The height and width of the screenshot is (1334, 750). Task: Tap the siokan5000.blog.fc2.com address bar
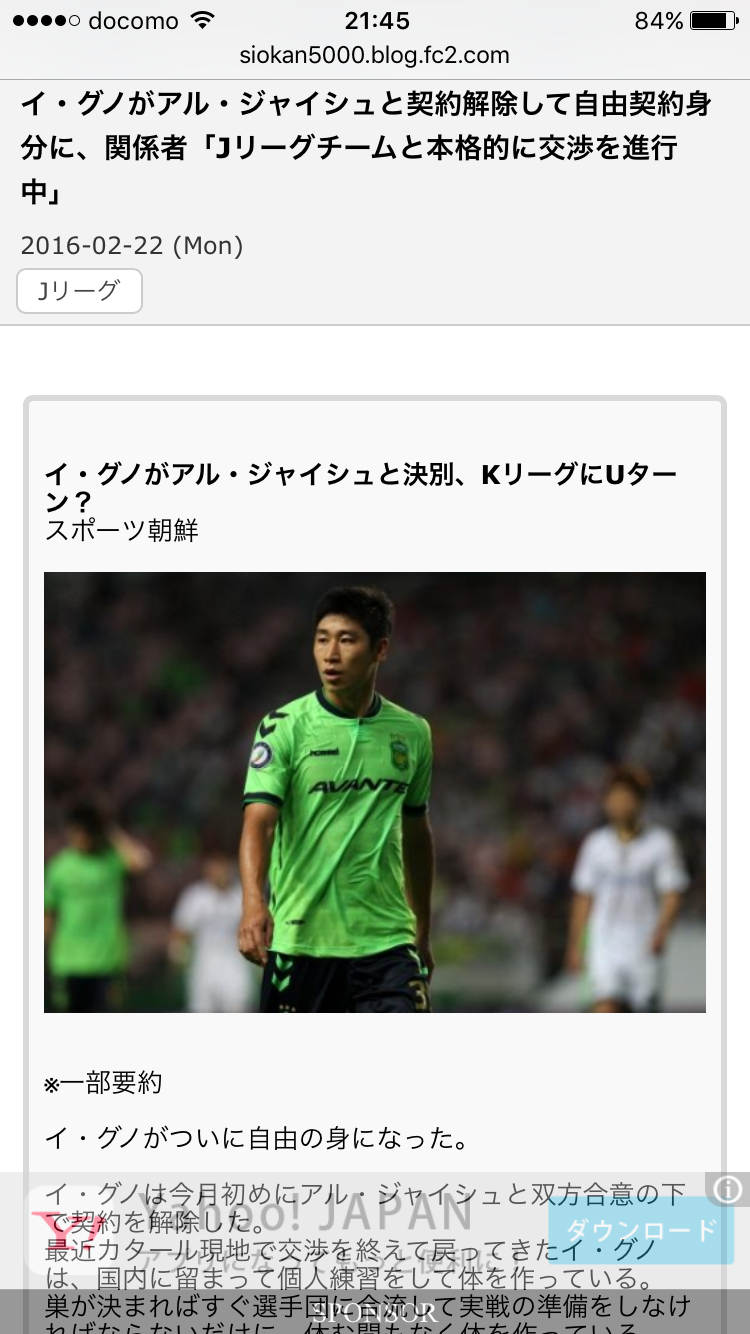tap(375, 55)
